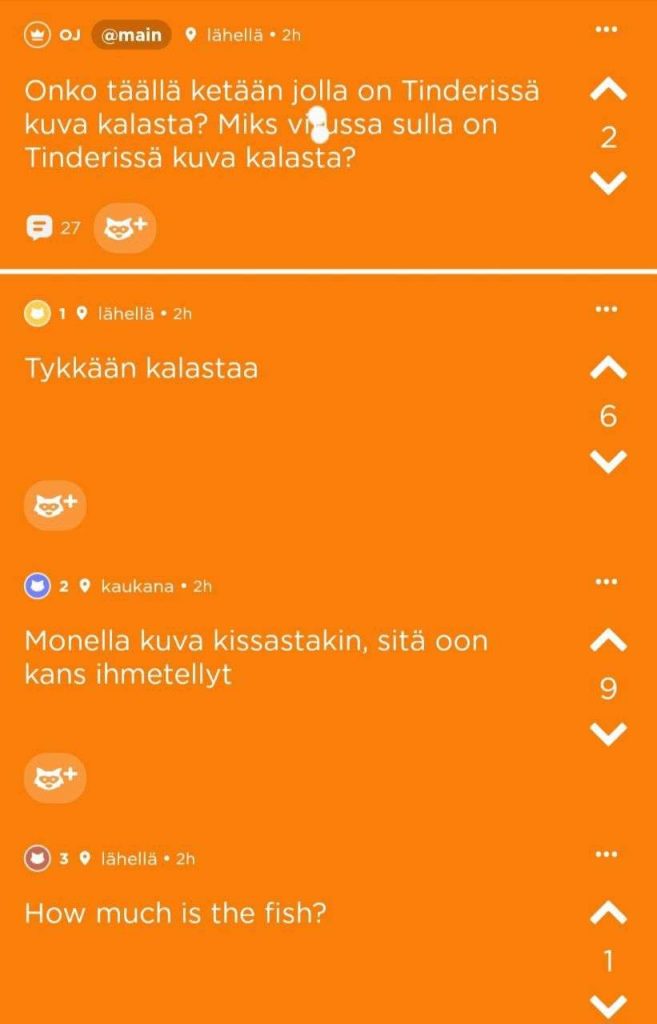This screenshot has width=657, height=1024.
Task: Downvote the "Monella kuva kissastakin" reply
Action: click(x=608, y=733)
